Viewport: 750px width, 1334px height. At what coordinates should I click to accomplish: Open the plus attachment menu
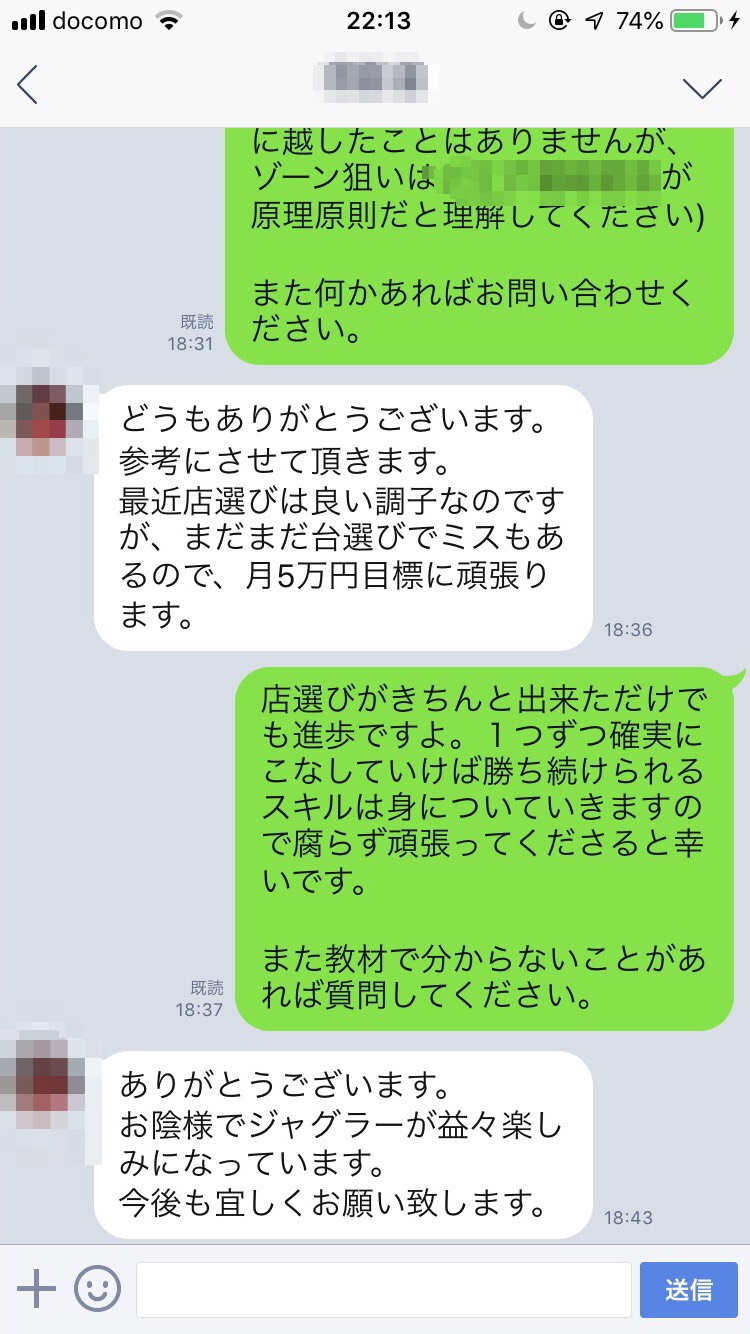[37, 1290]
